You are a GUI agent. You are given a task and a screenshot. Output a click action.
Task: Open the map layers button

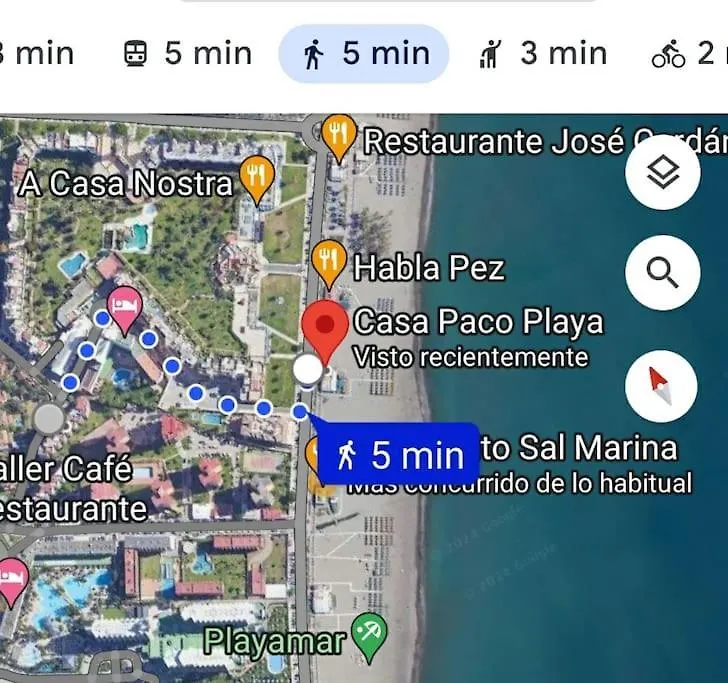[x=661, y=174]
